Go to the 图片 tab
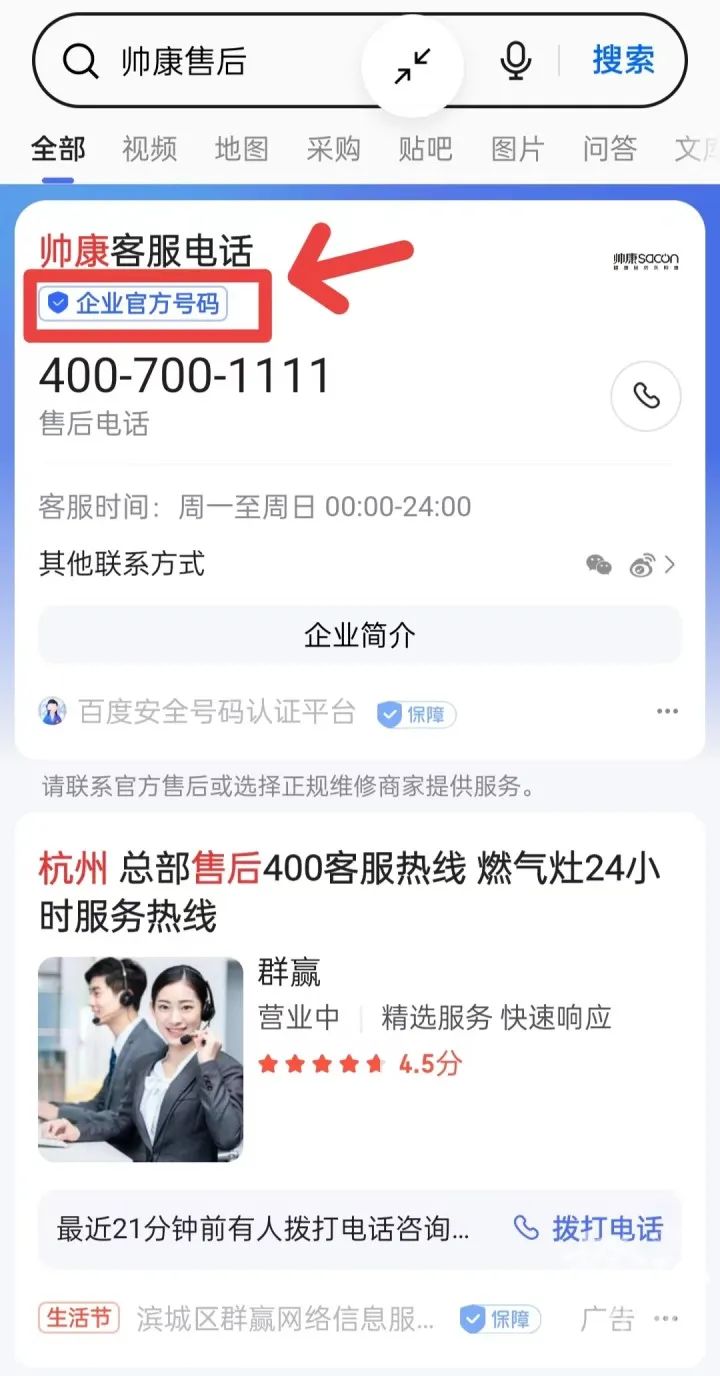Screen dimensions: 720x1376 coord(518,149)
